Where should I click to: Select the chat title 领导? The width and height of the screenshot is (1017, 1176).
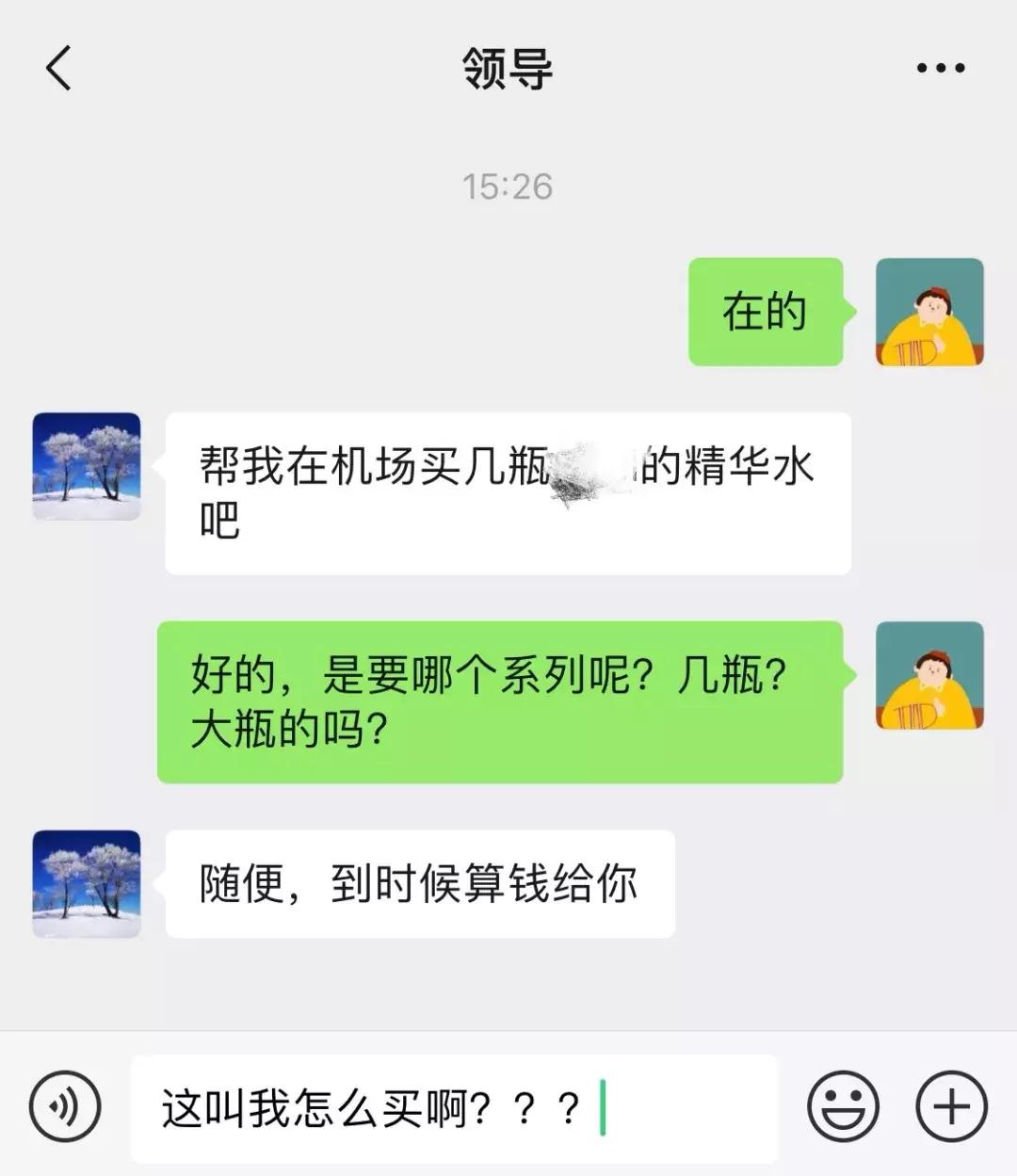click(508, 68)
